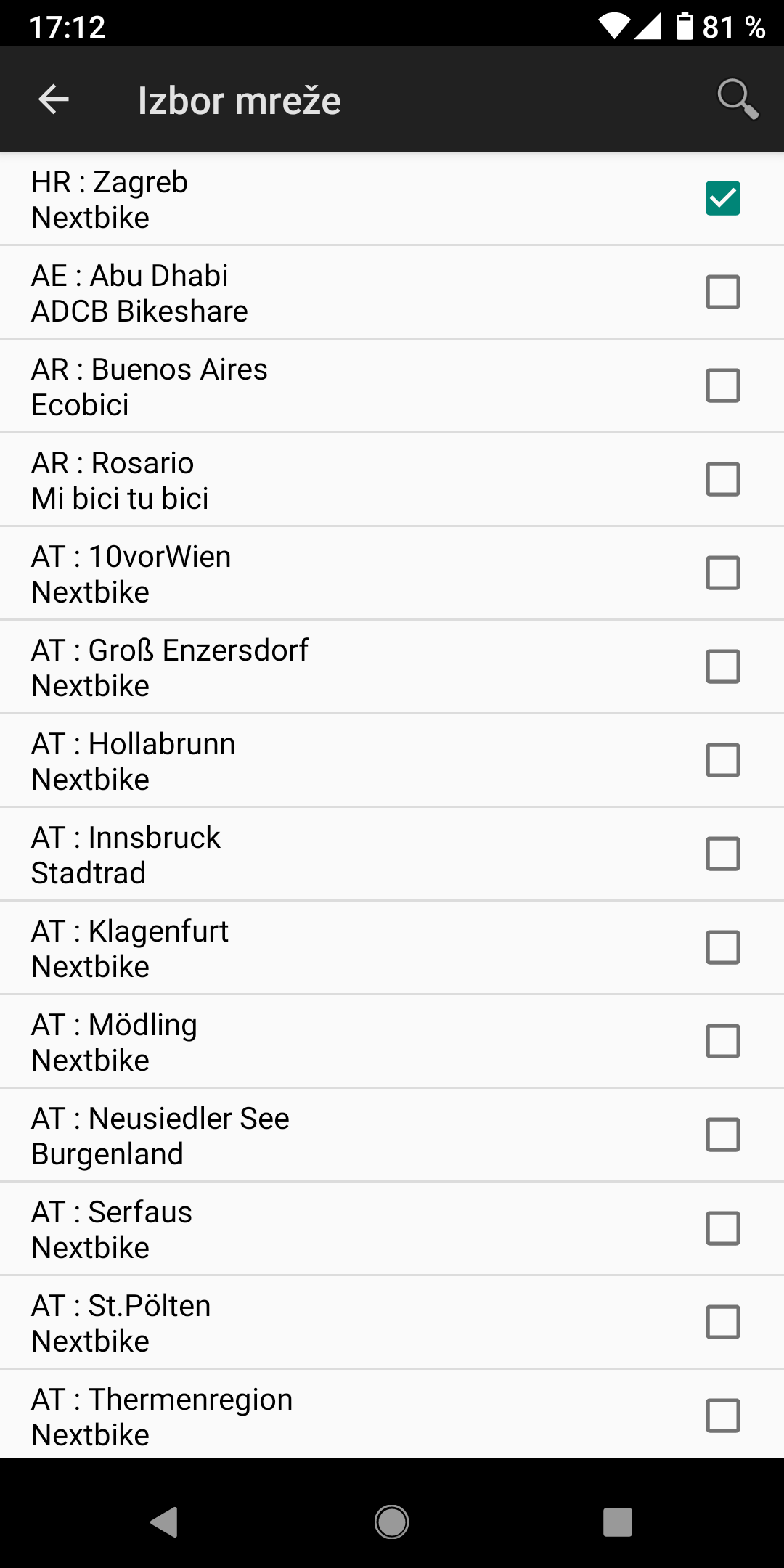Tick the AT : 10vorWien Nextbike checkbox
Image resolution: width=784 pixels, height=1568 pixels.
pyautogui.click(x=723, y=573)
